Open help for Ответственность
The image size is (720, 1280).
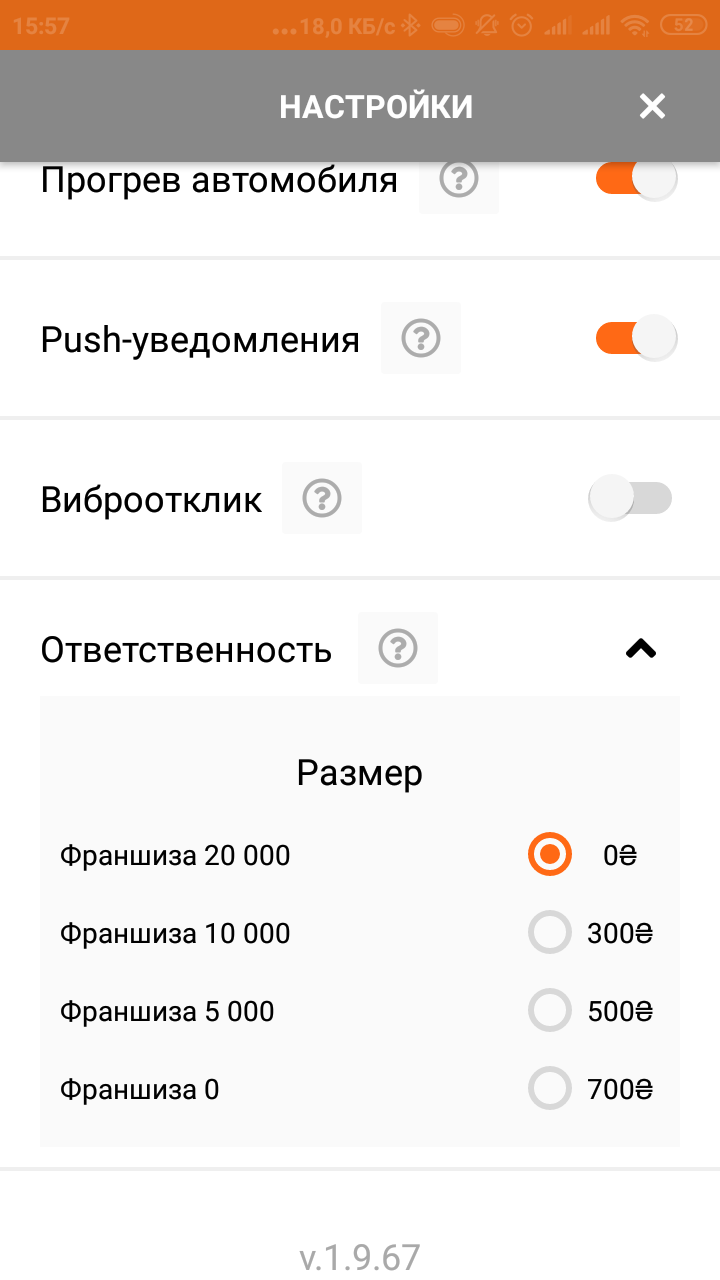point(398,649)
